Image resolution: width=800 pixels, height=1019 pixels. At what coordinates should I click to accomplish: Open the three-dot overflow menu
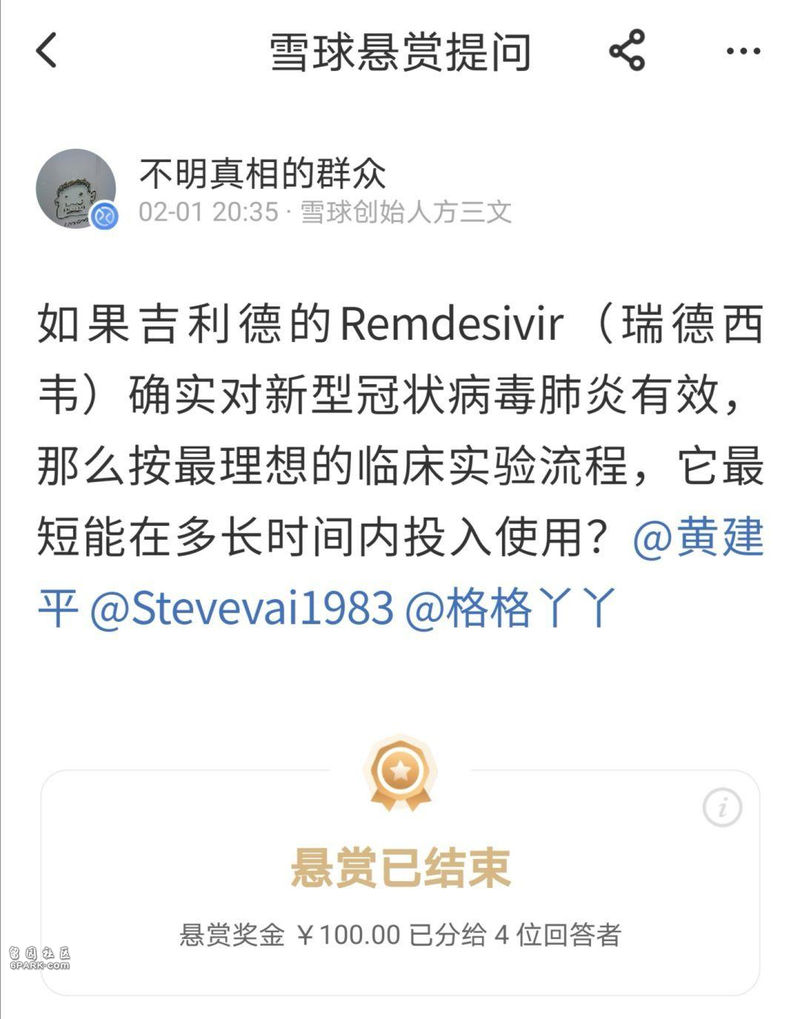tap(743, 51)
